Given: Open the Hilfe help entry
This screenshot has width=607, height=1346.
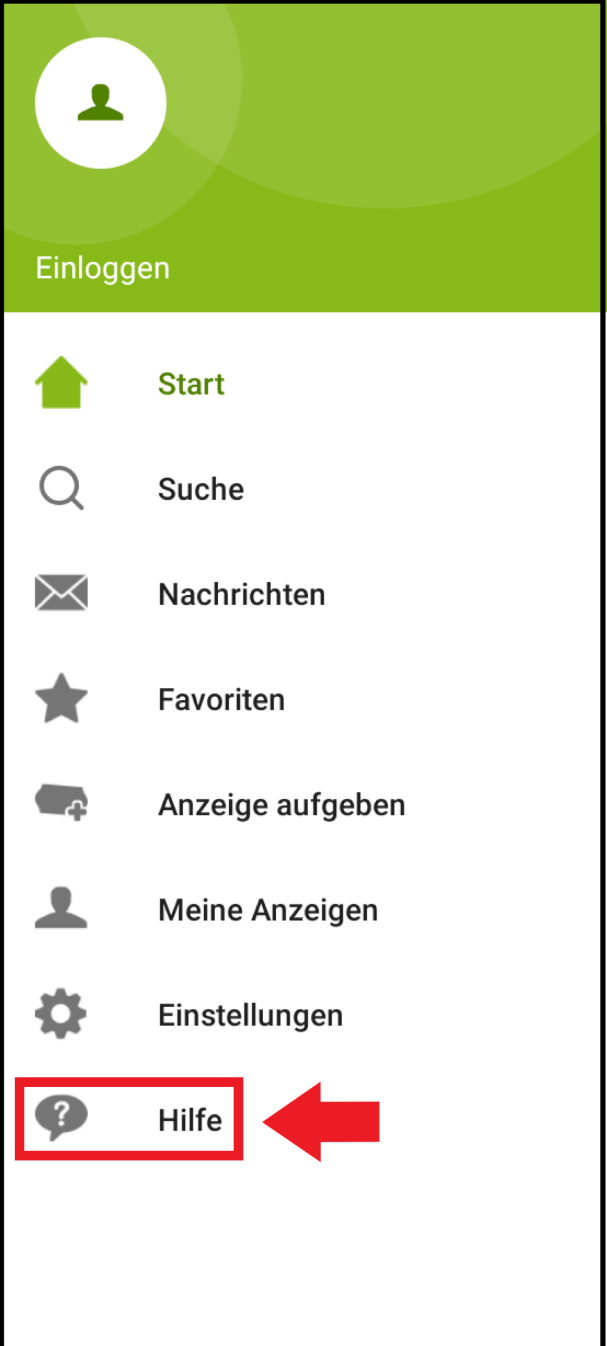Looking at the screenshot, I should click(189, 1119).
